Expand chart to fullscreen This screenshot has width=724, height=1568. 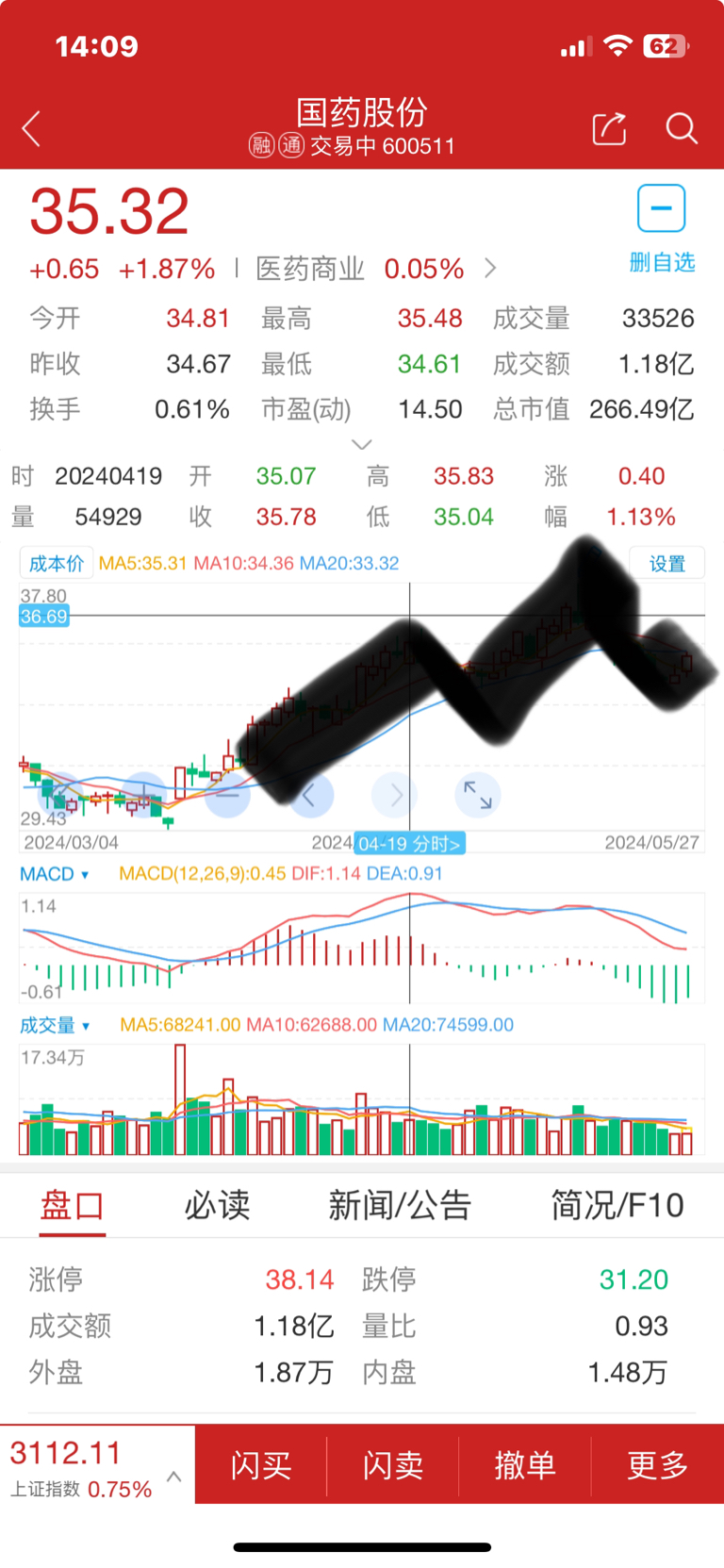click(478, 796)
